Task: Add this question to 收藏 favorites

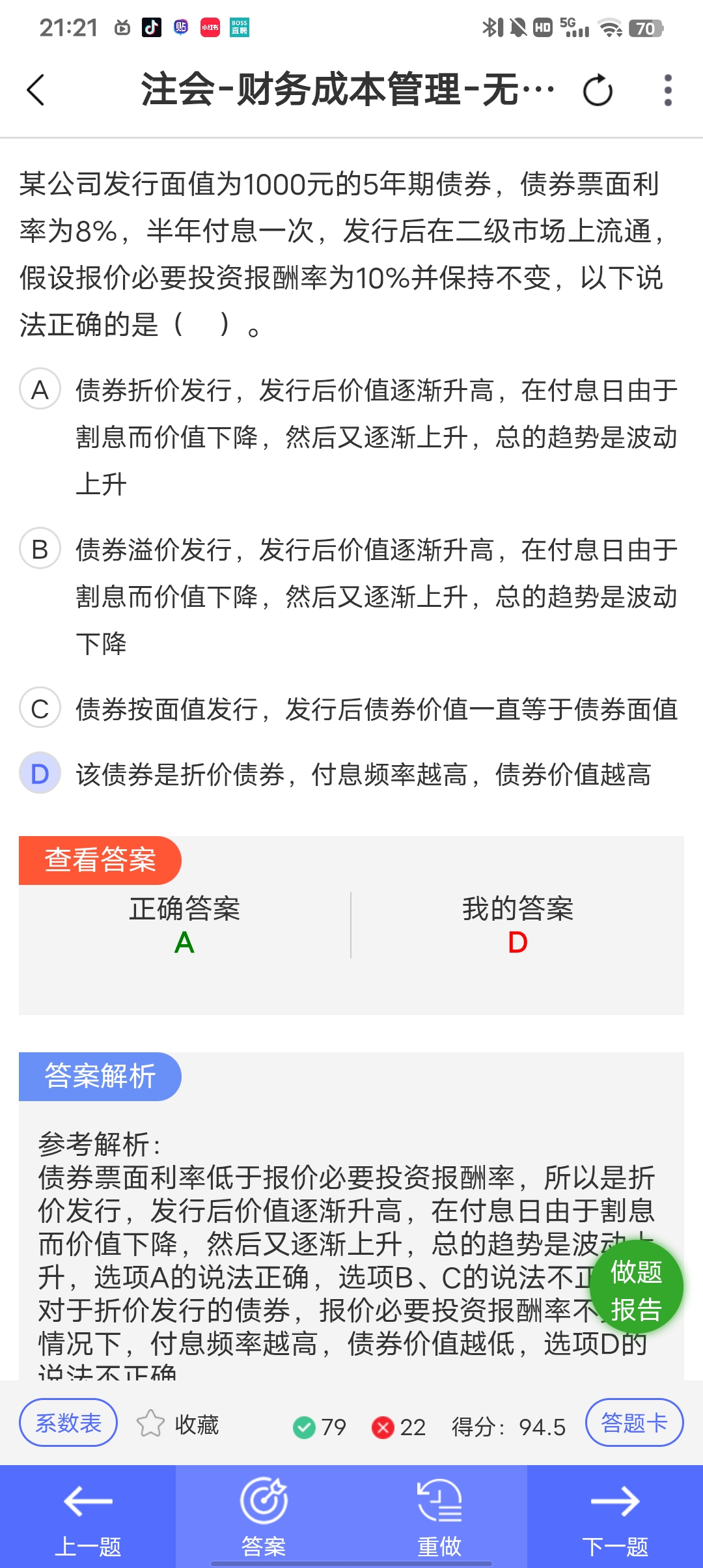Action: (178, 1424)
